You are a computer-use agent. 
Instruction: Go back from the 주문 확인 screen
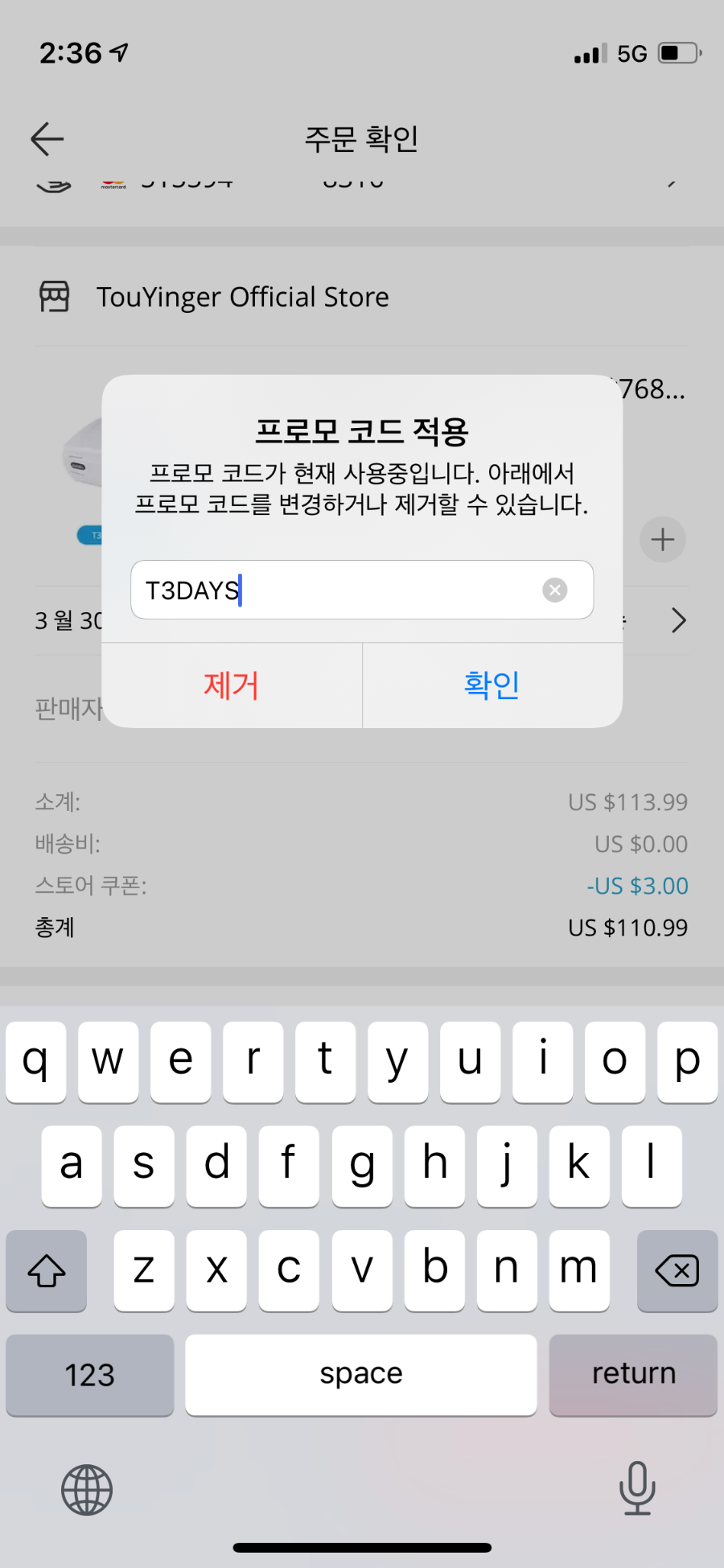(47, 139)
